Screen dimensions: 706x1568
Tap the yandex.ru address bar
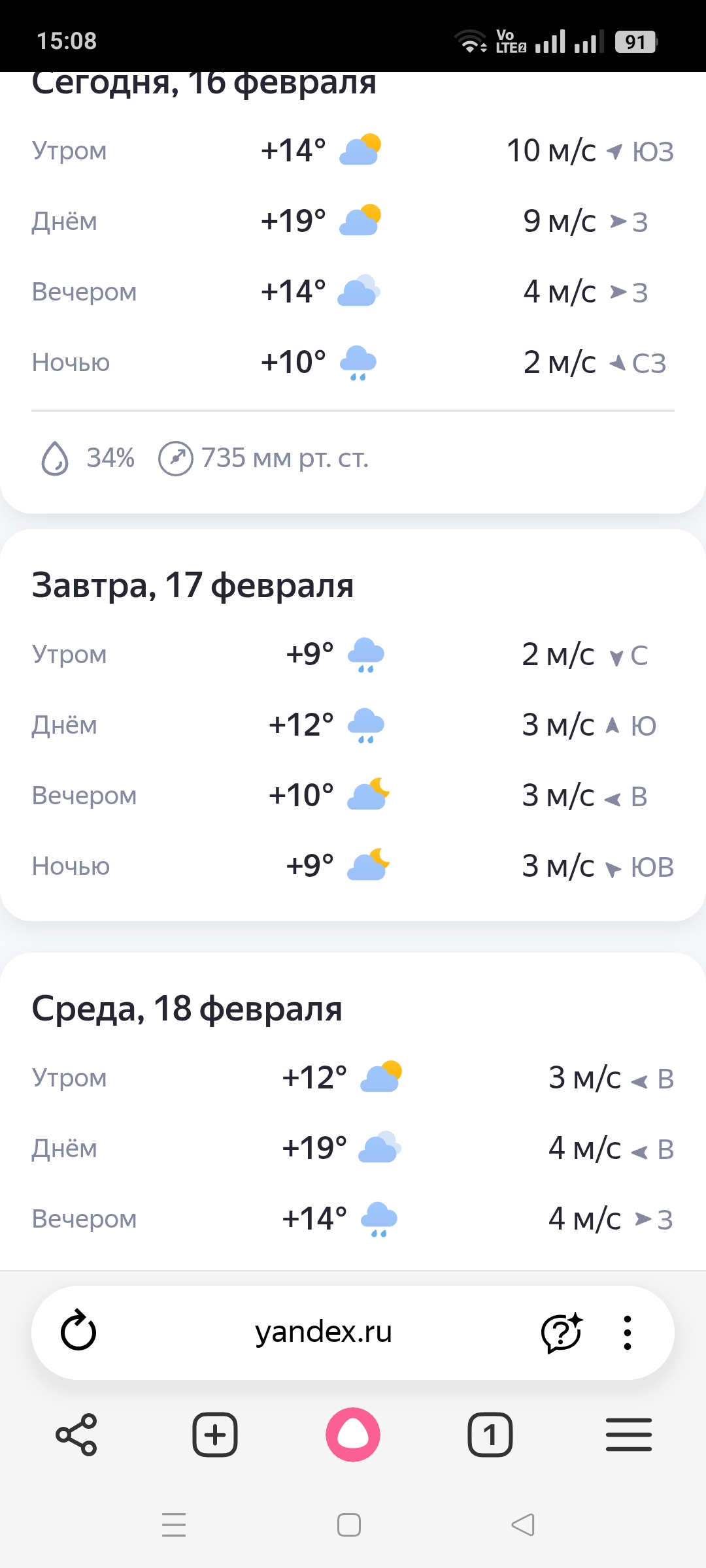(325, 1331)
